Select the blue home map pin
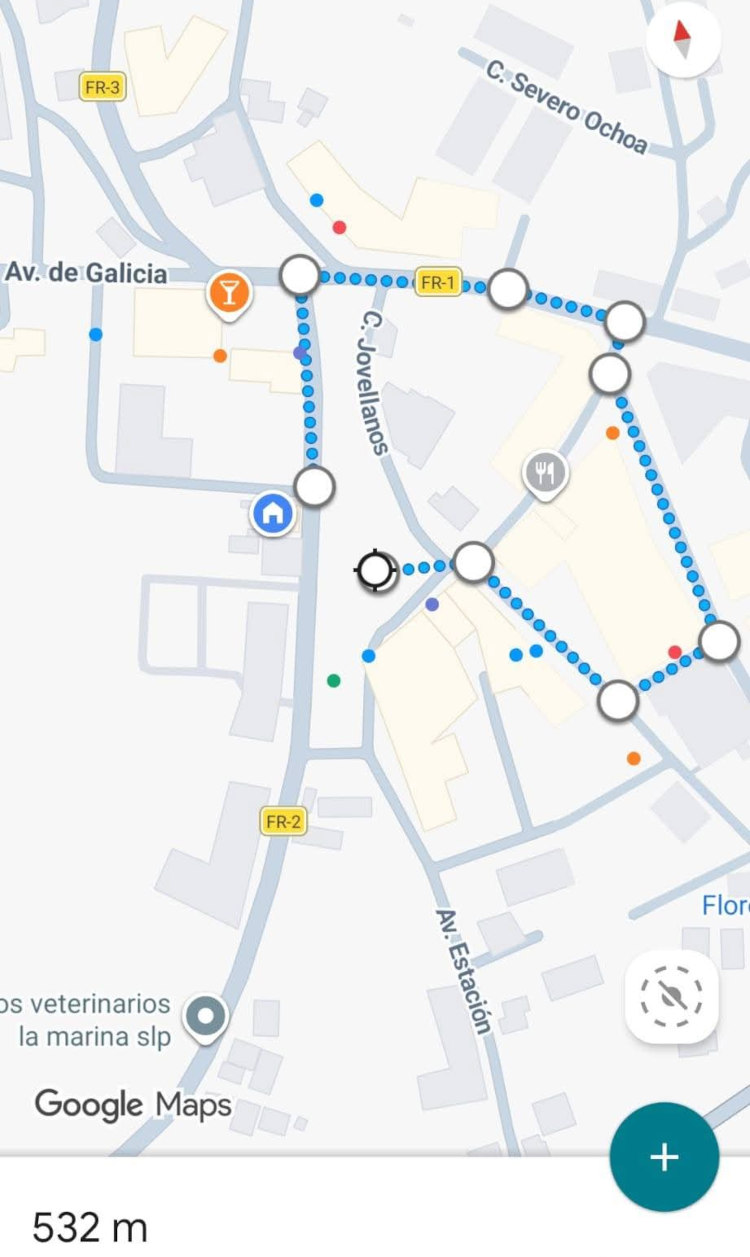Viewport: 750px width, 1257px height. click(x=273, y=514)
